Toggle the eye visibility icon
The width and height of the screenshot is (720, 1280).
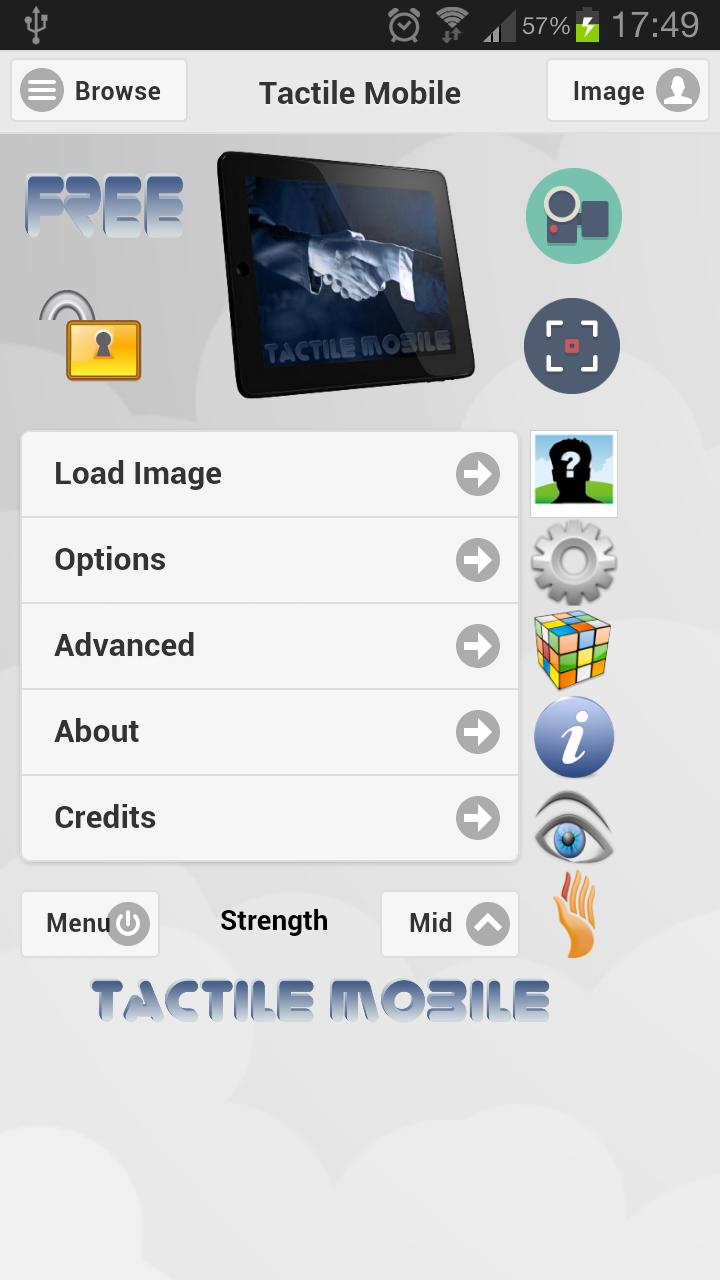pyautogui.click(x=573, y=827)
